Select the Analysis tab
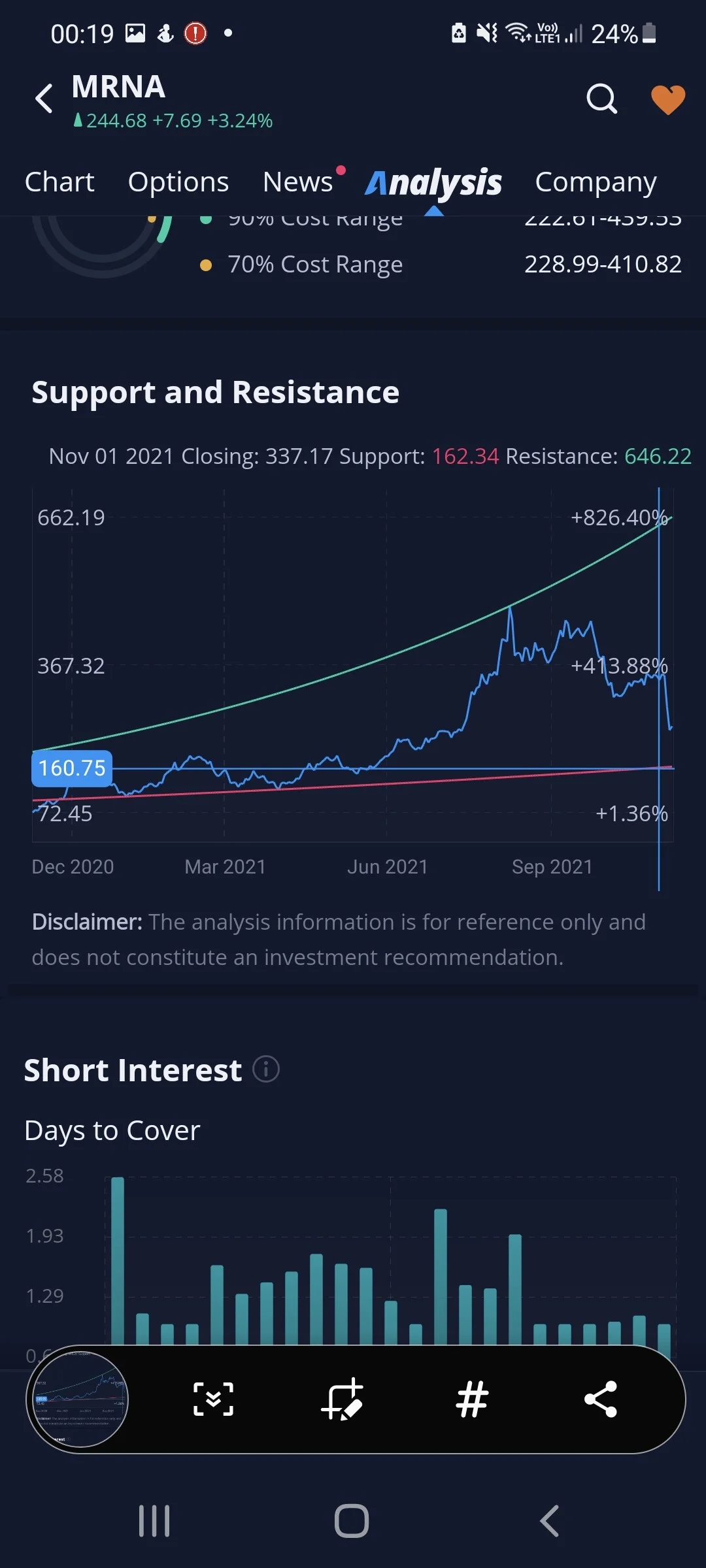Screen dimensions: 706x1568 click(433, 183)
